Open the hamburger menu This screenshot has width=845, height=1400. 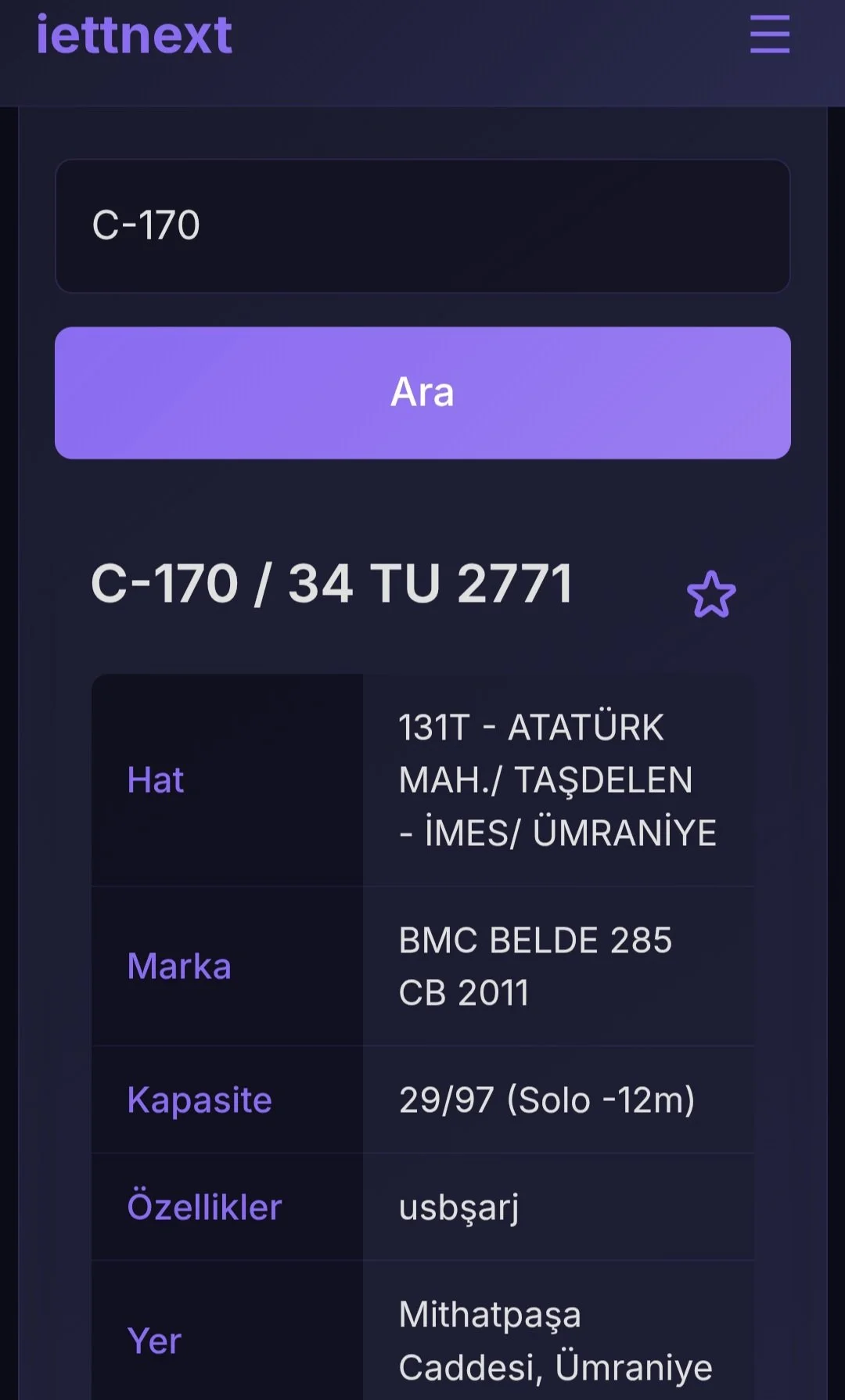click(769, 35)
